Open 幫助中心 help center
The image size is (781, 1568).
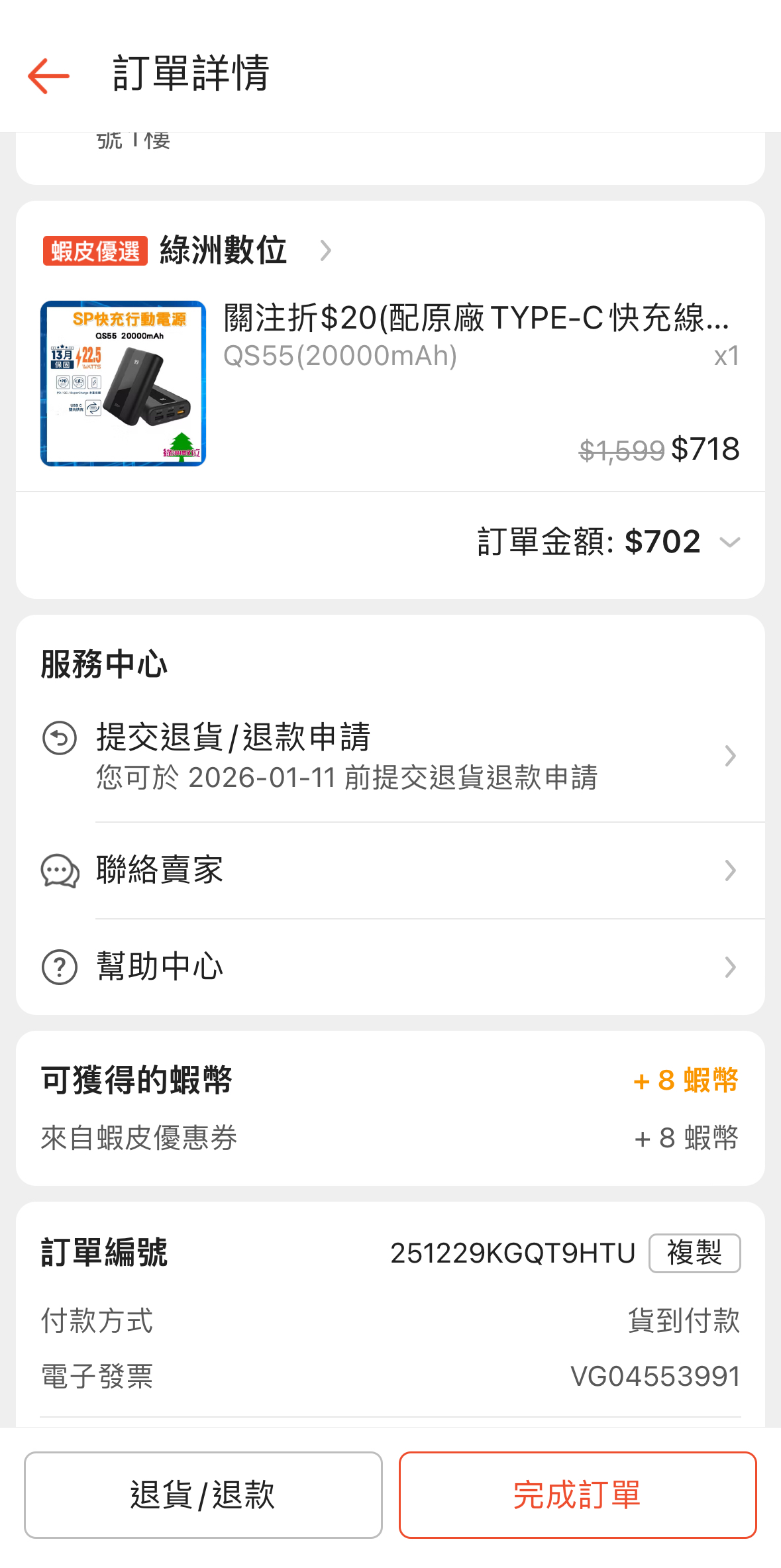pos(390,967)
